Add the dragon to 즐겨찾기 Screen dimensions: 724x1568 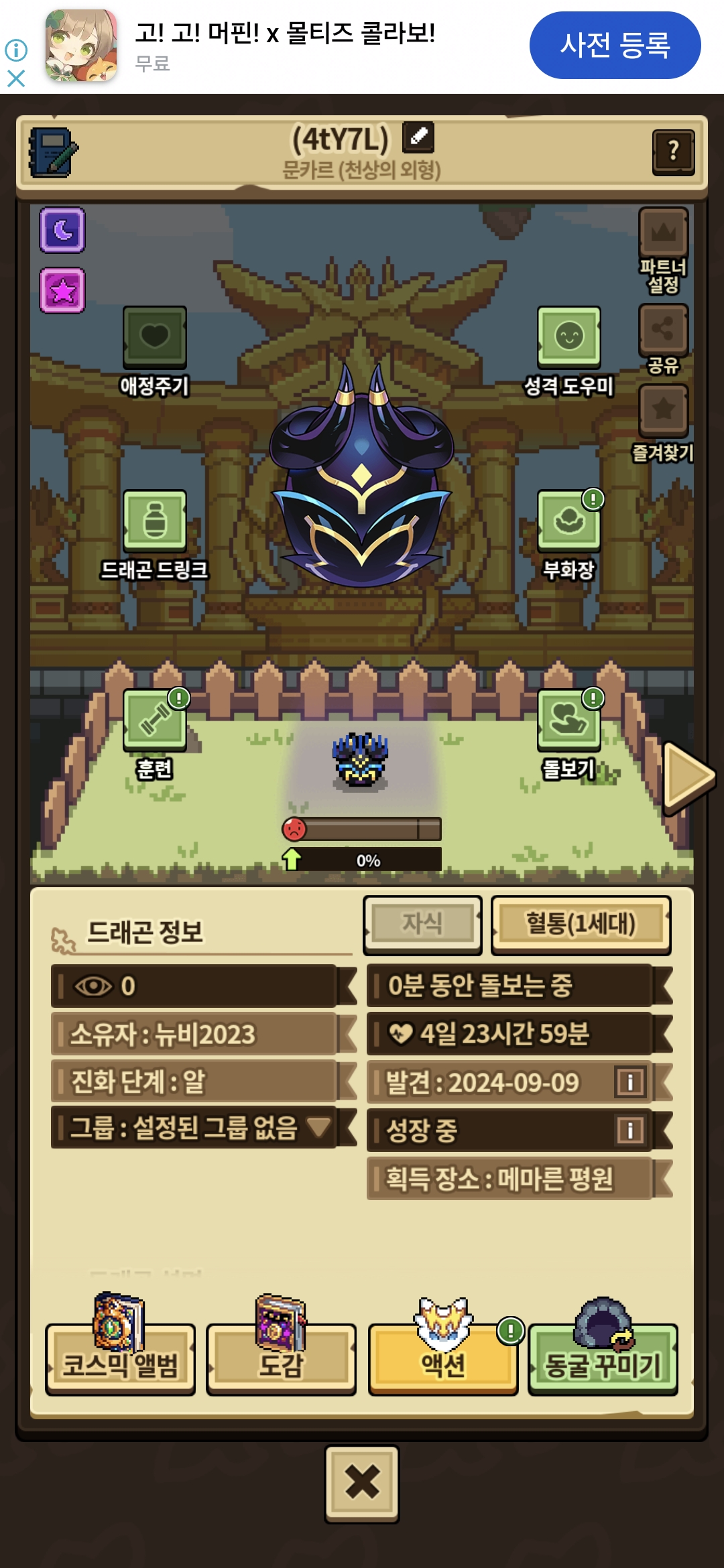(663, 410)
